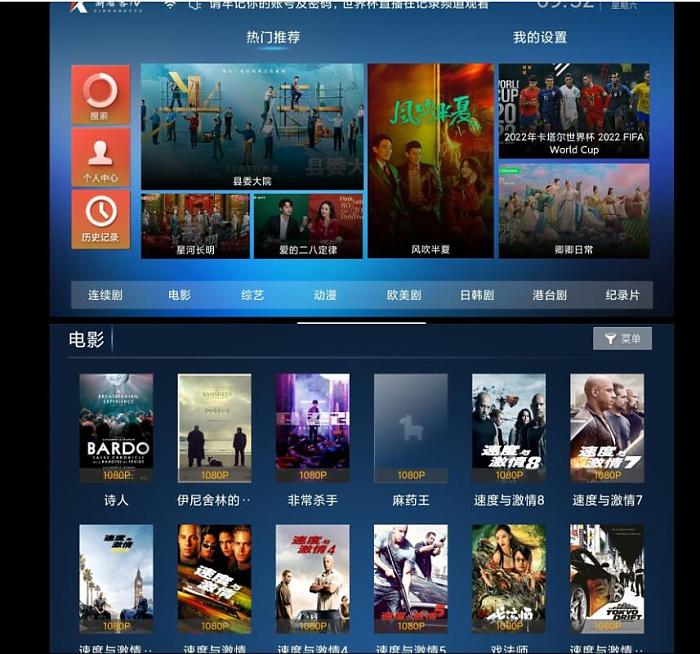Open the 纪录片 category
This screenshot has width=700, height=654.
click(x=622, y=295)
